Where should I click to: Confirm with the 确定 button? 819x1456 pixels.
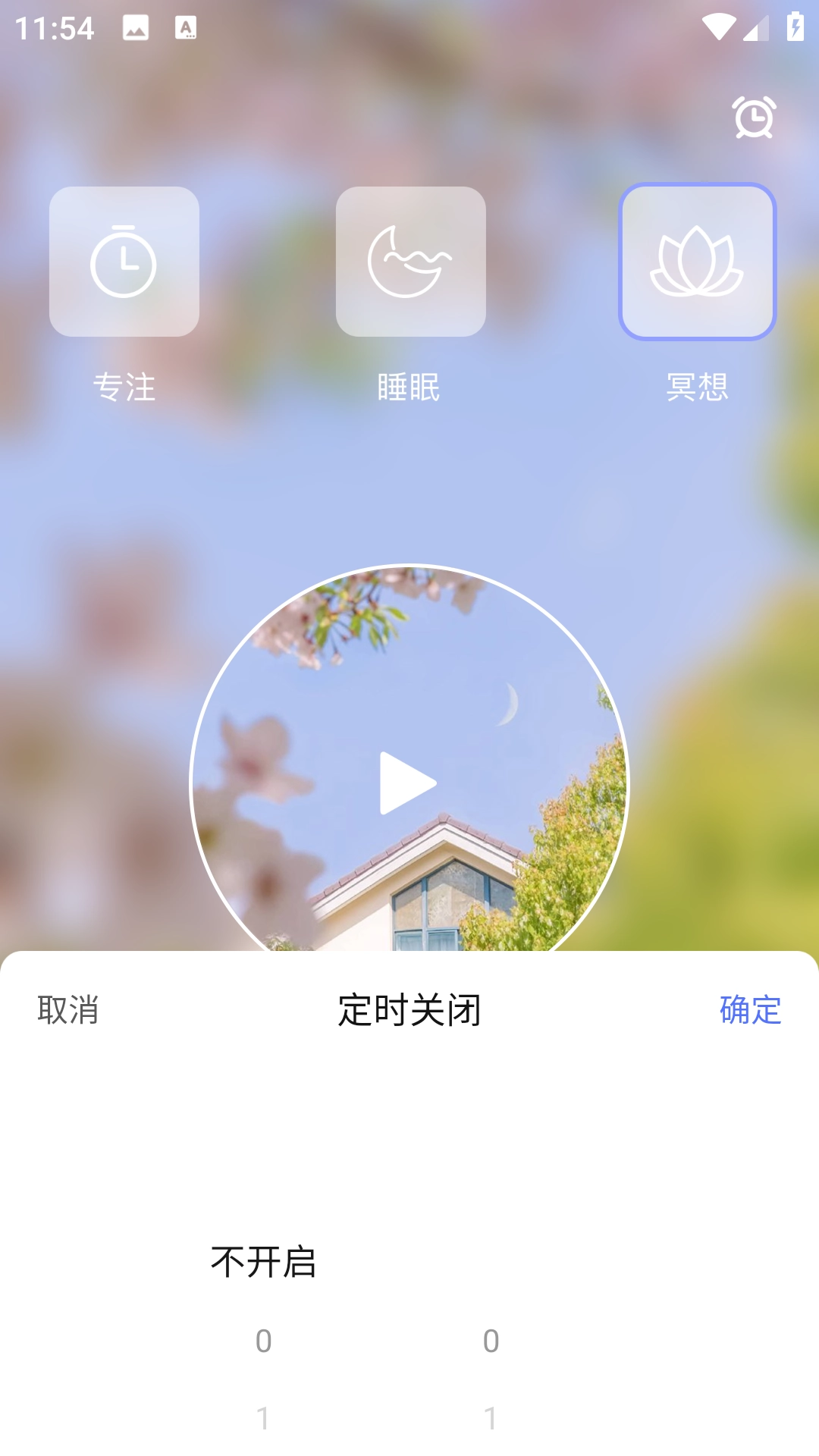pyautogui.click(x=749, y=1009)
